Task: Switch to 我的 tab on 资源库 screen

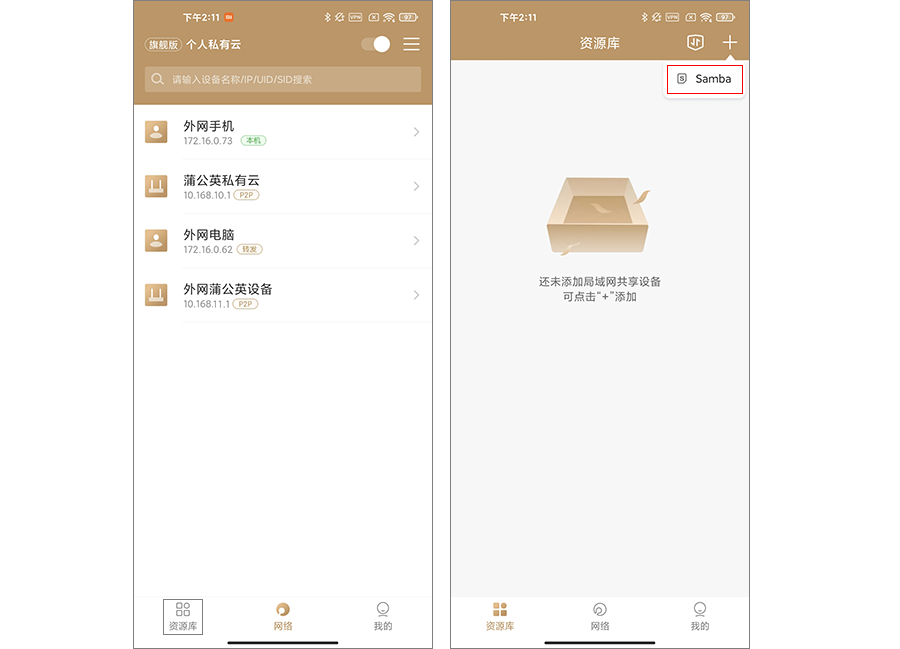Action: click(700, 616)
